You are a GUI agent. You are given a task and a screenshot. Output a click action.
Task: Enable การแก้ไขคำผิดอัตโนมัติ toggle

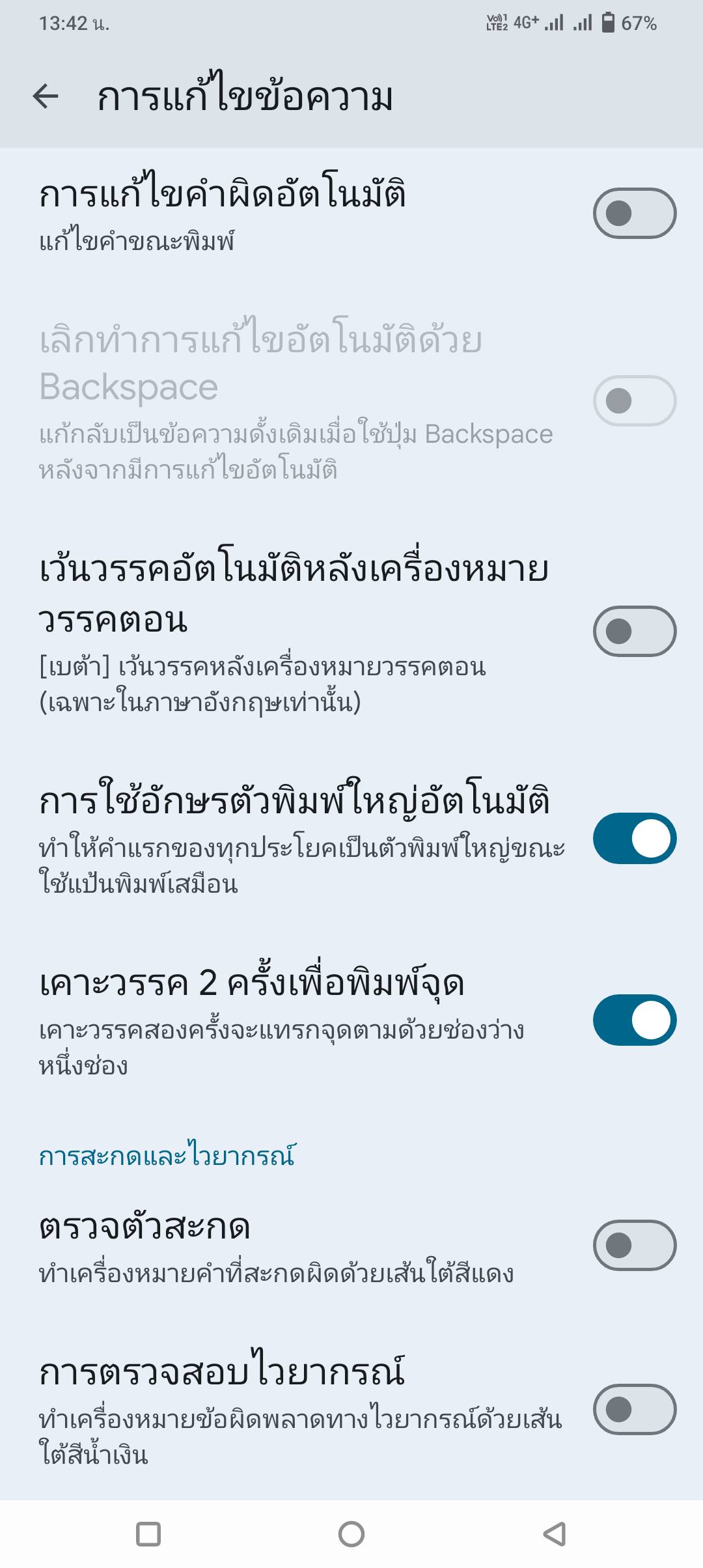click(x=634, y=214)
